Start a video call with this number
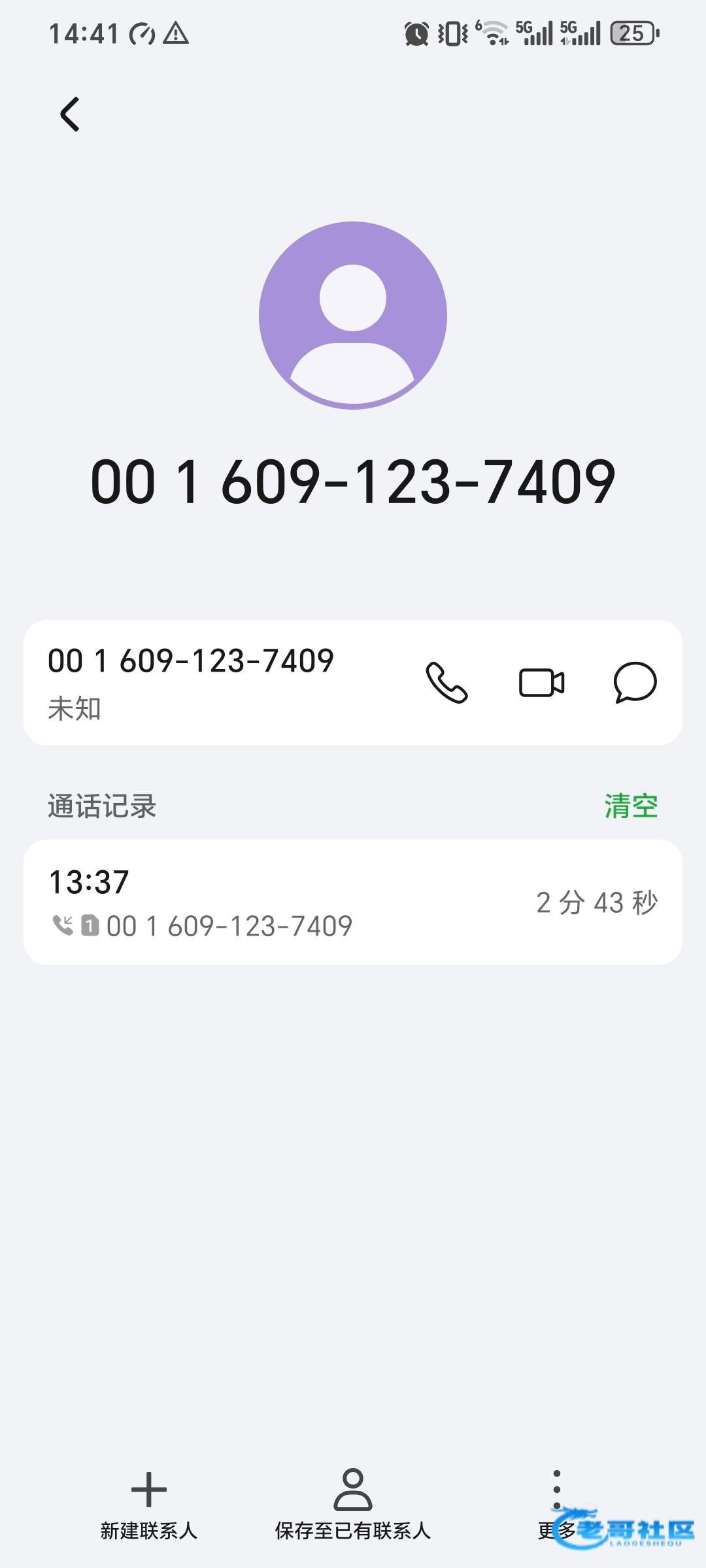Image resolution: width=706 pixels, height=1568 pixels. 541,683
